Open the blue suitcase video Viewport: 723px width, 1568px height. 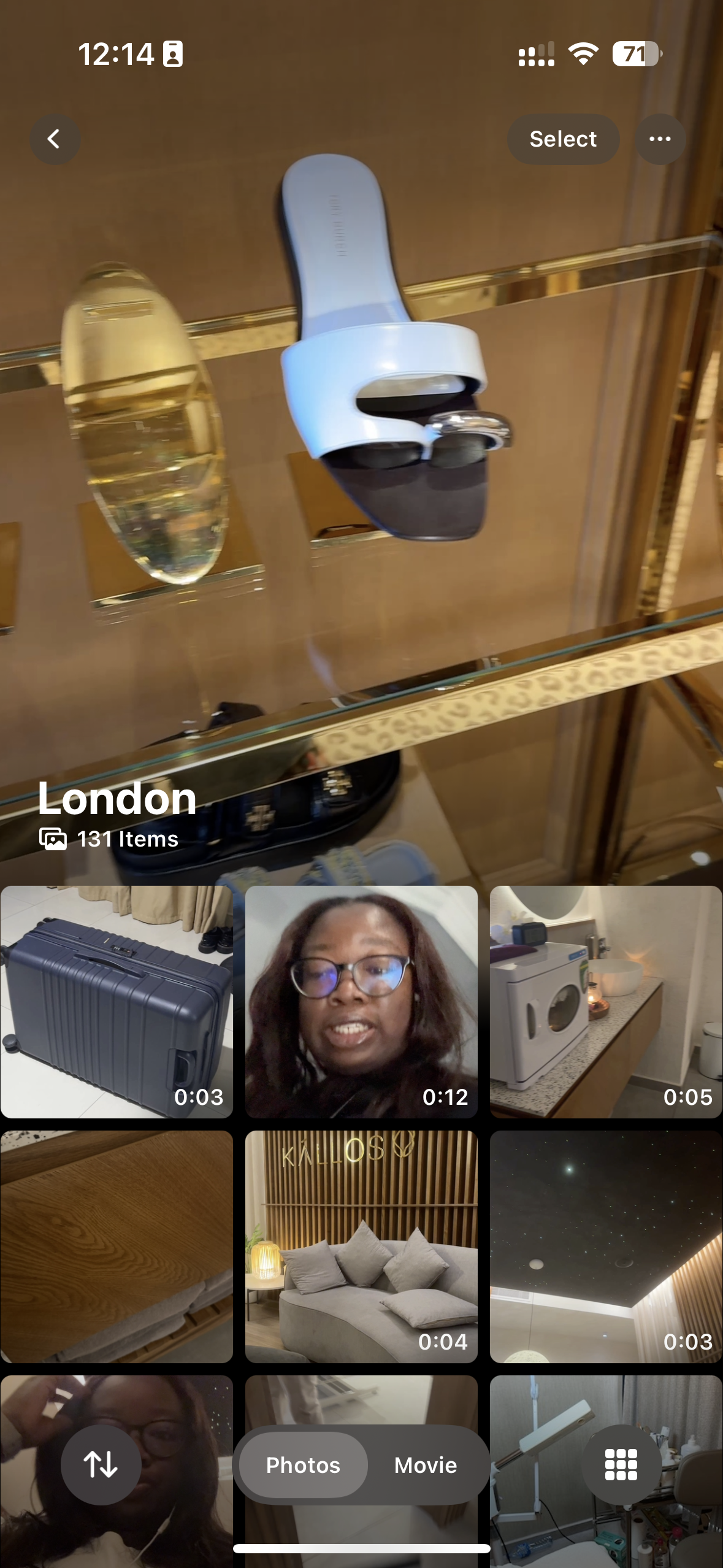(117, 1001)
